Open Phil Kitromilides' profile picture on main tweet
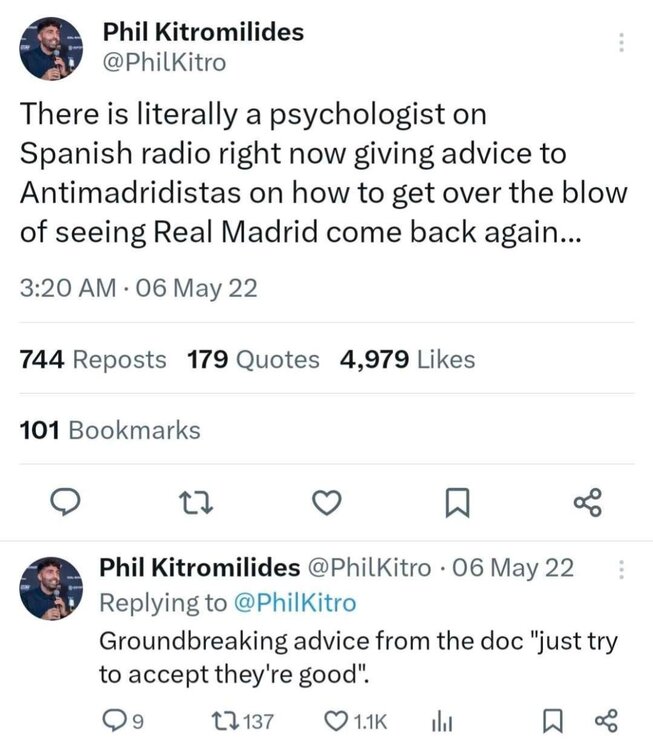 (50, 48)
